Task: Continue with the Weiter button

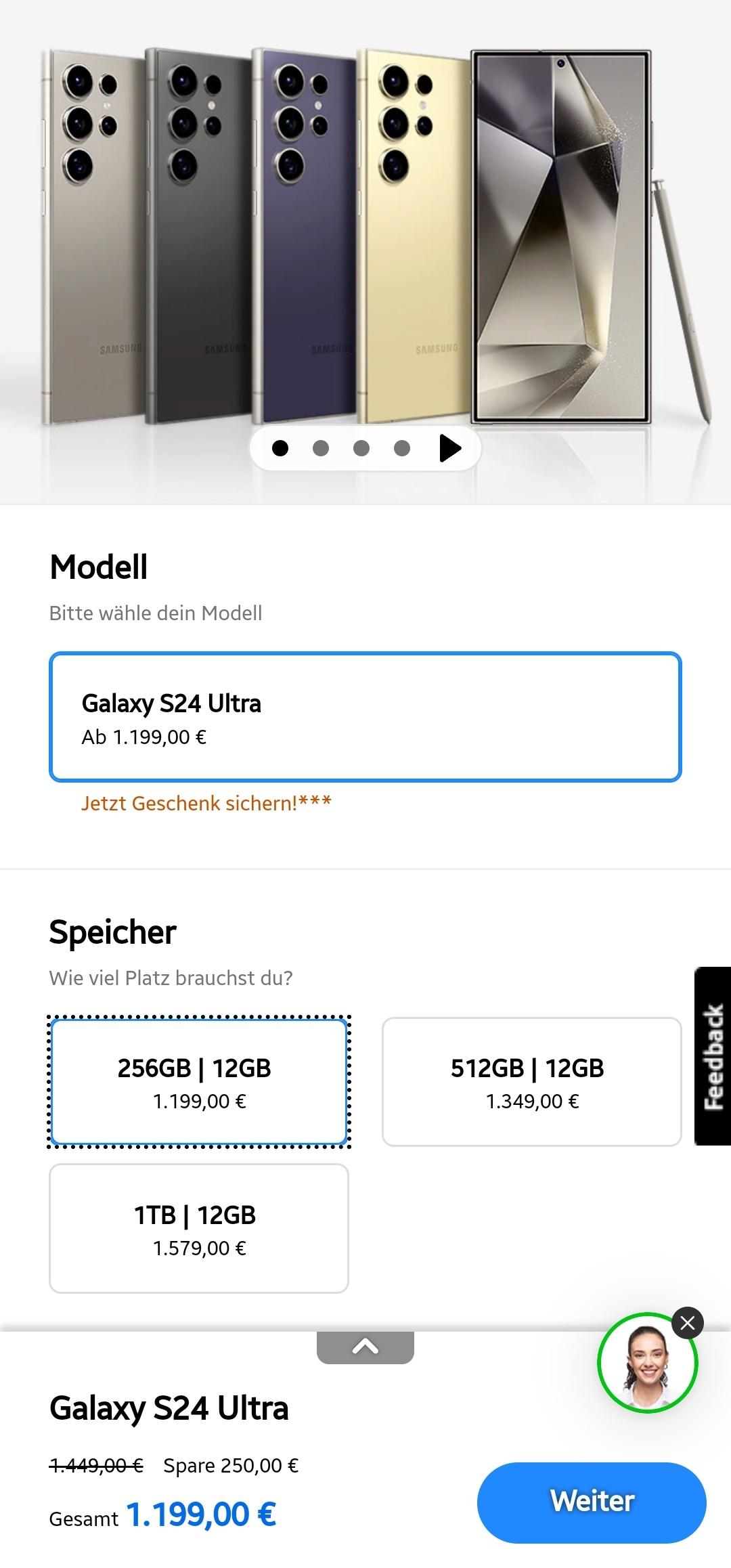Action: click(x=592, y=1502)
